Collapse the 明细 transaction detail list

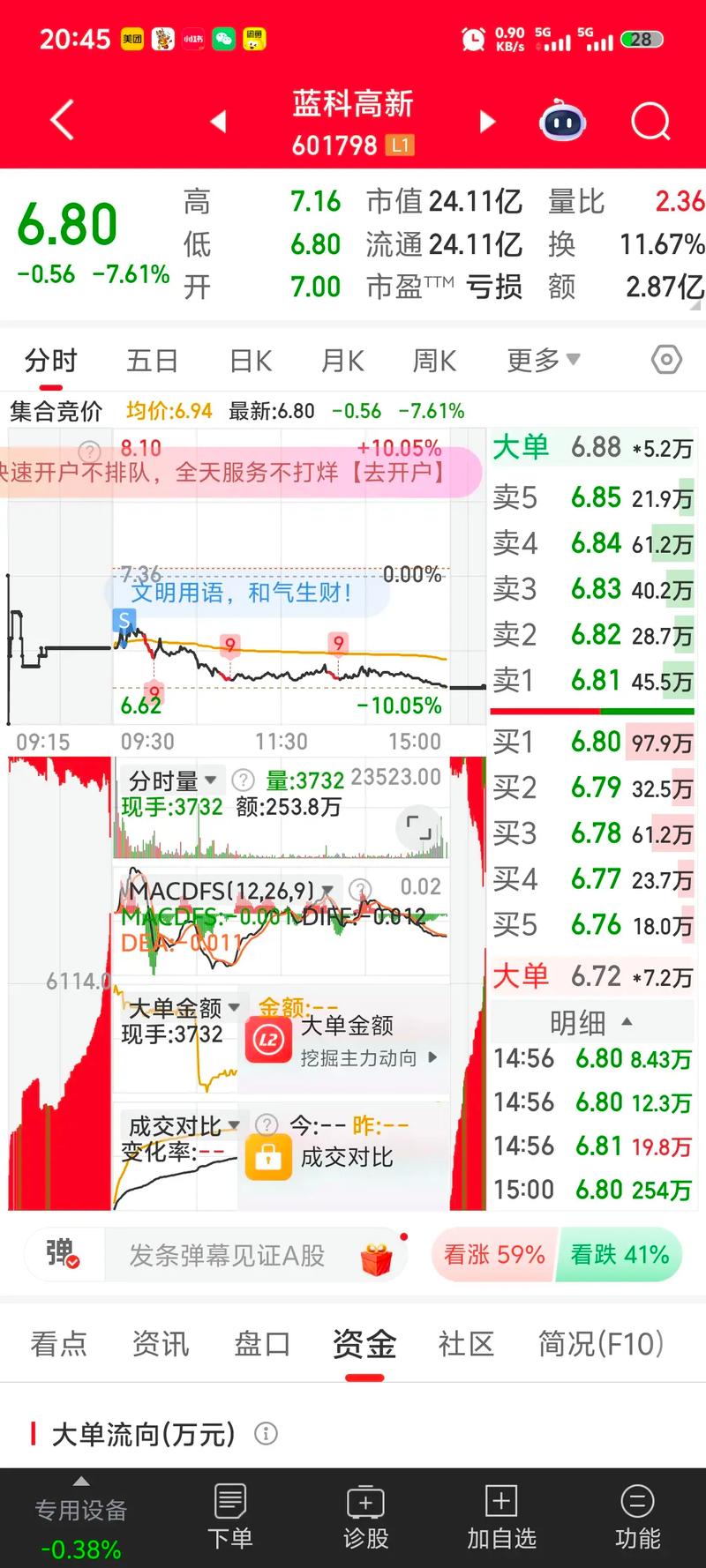click(627, 1022)
